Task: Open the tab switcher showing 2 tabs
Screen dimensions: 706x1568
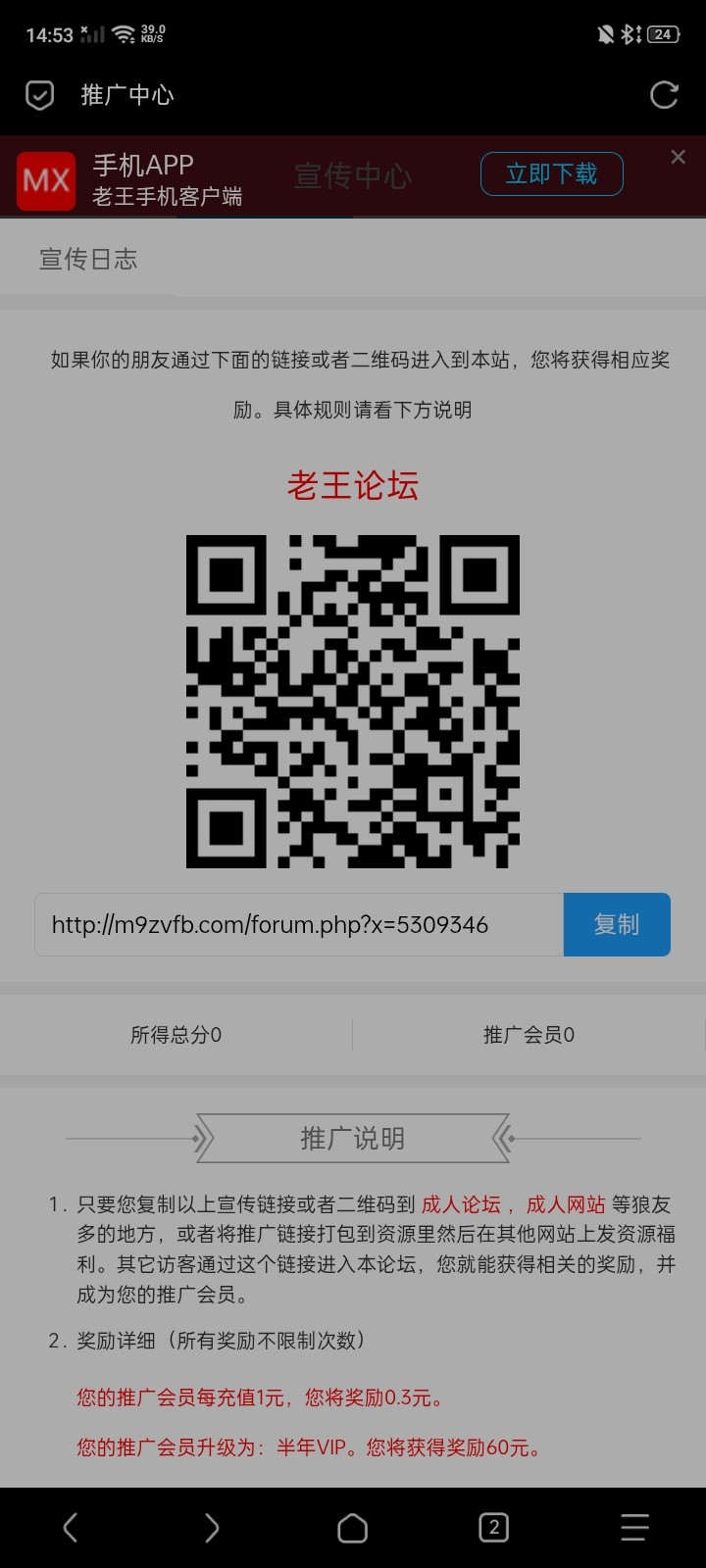Action: [493, 1527]
